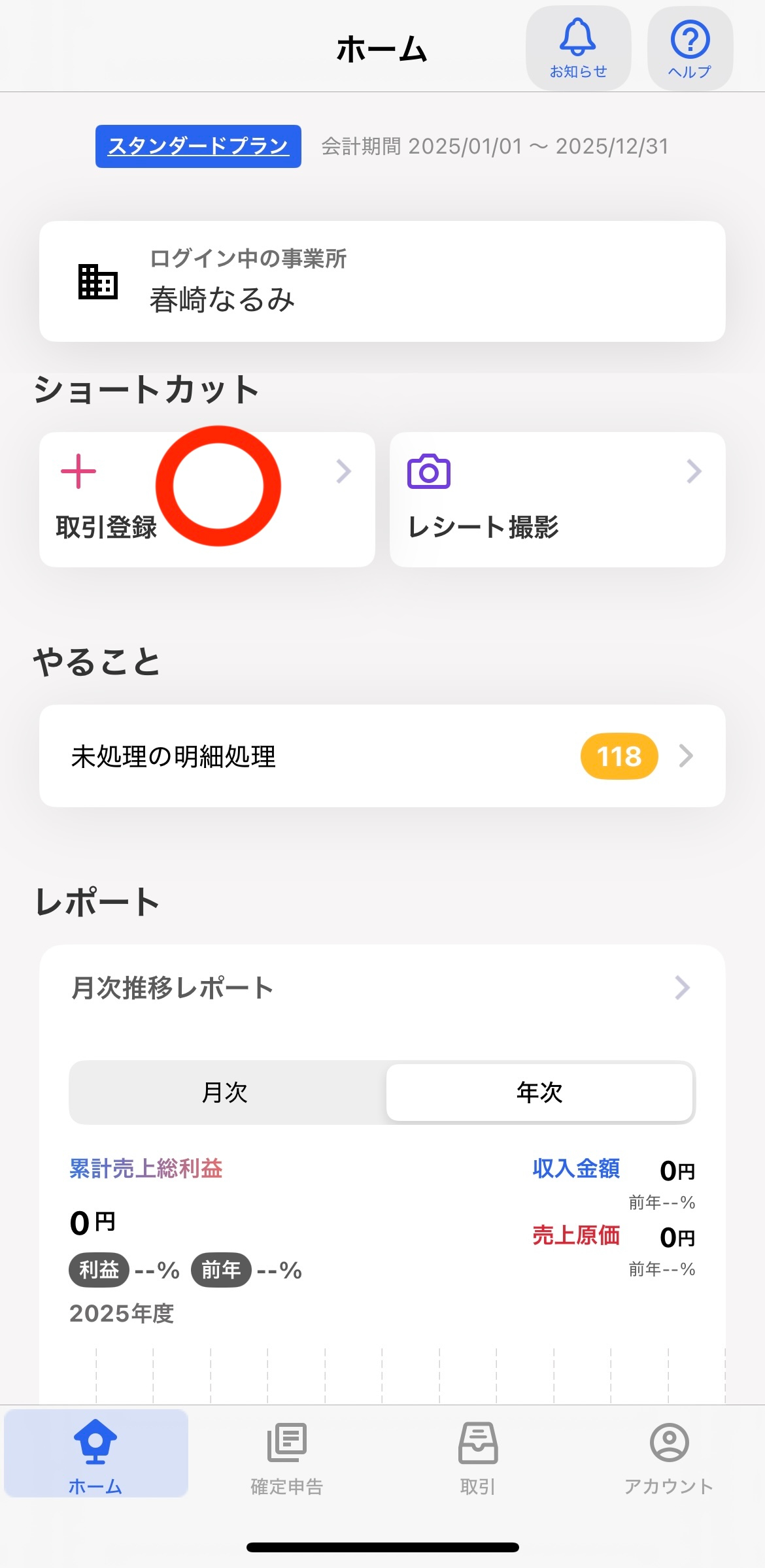Open the レシート撮影 camera shortcut

tap(557, 499)
